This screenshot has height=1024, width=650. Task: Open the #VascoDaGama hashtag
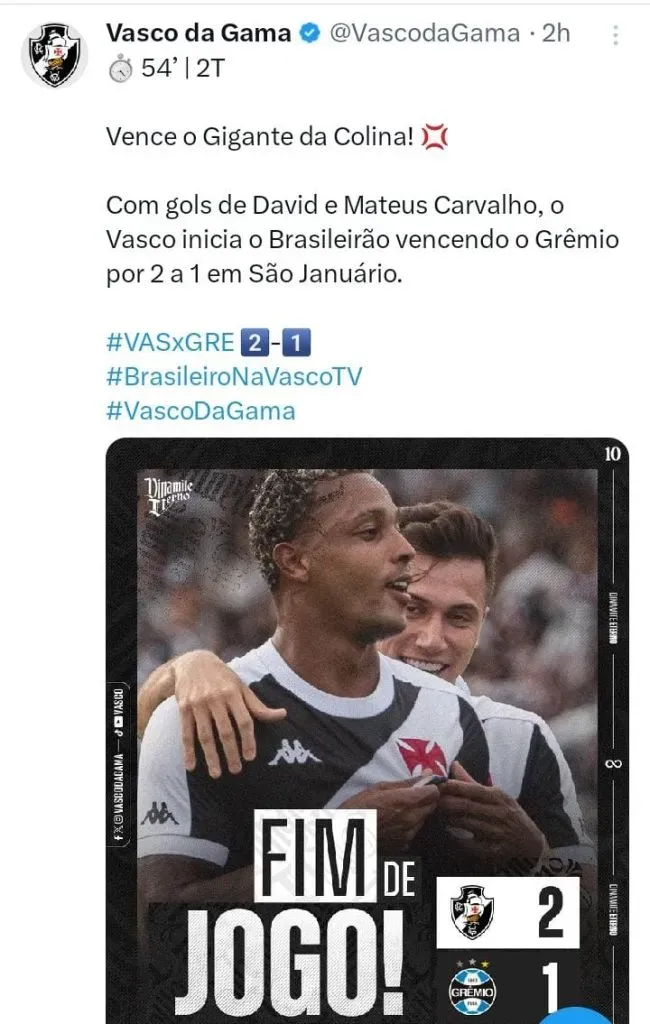pos(200,410)
